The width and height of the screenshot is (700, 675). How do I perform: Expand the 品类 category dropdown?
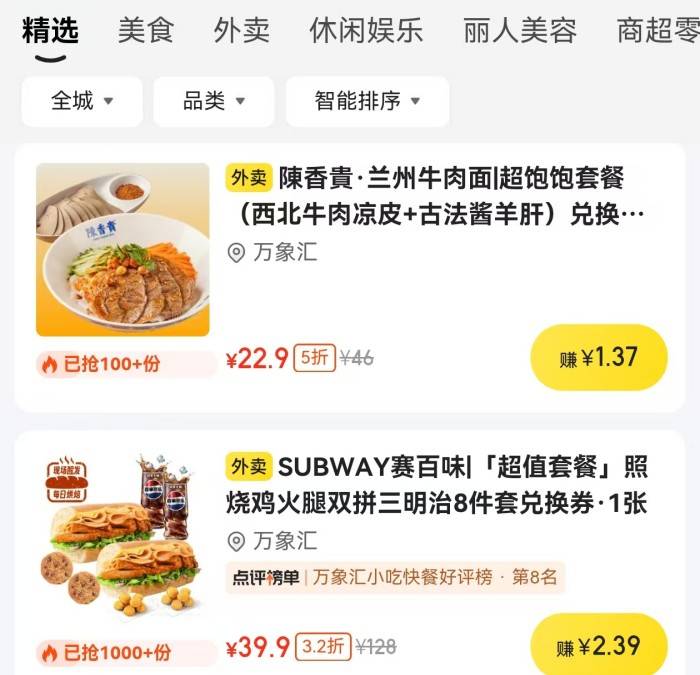(213, 101)
